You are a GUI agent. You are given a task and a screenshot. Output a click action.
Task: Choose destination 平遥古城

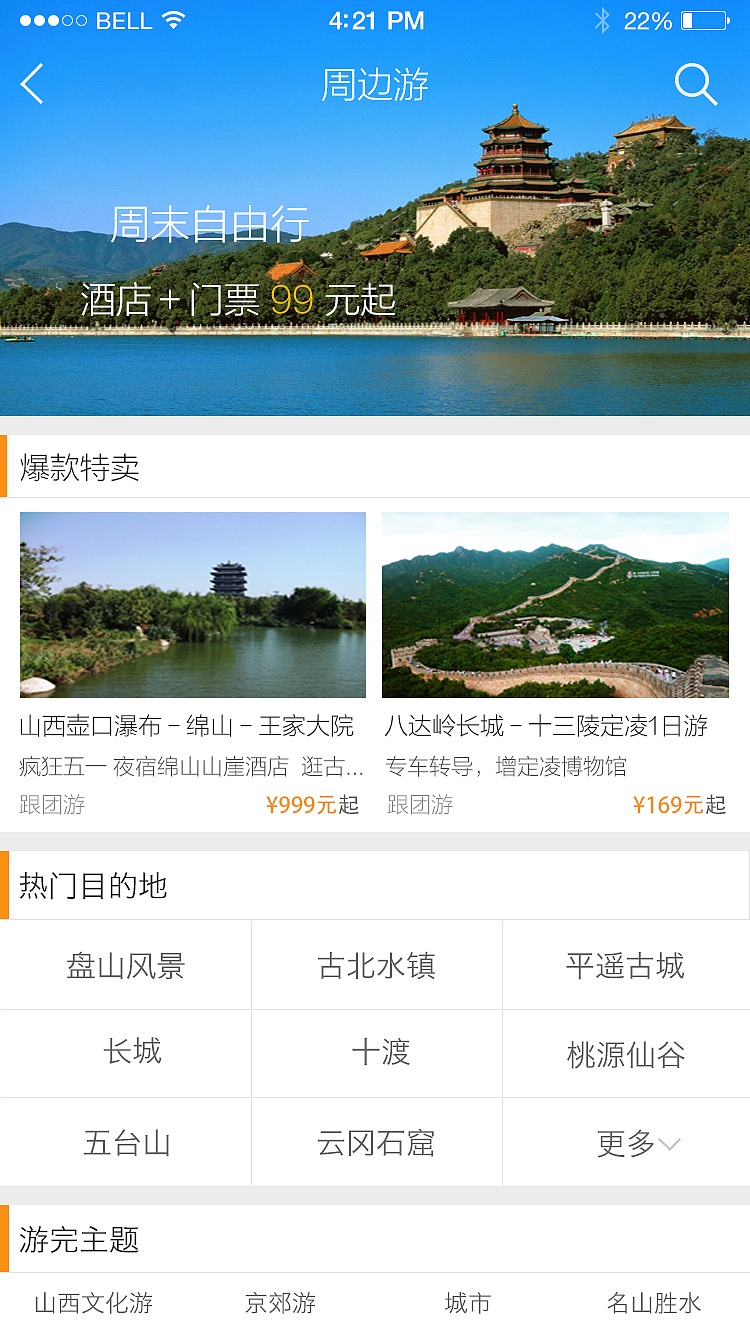pyautogui.click(x=625, y=965)
